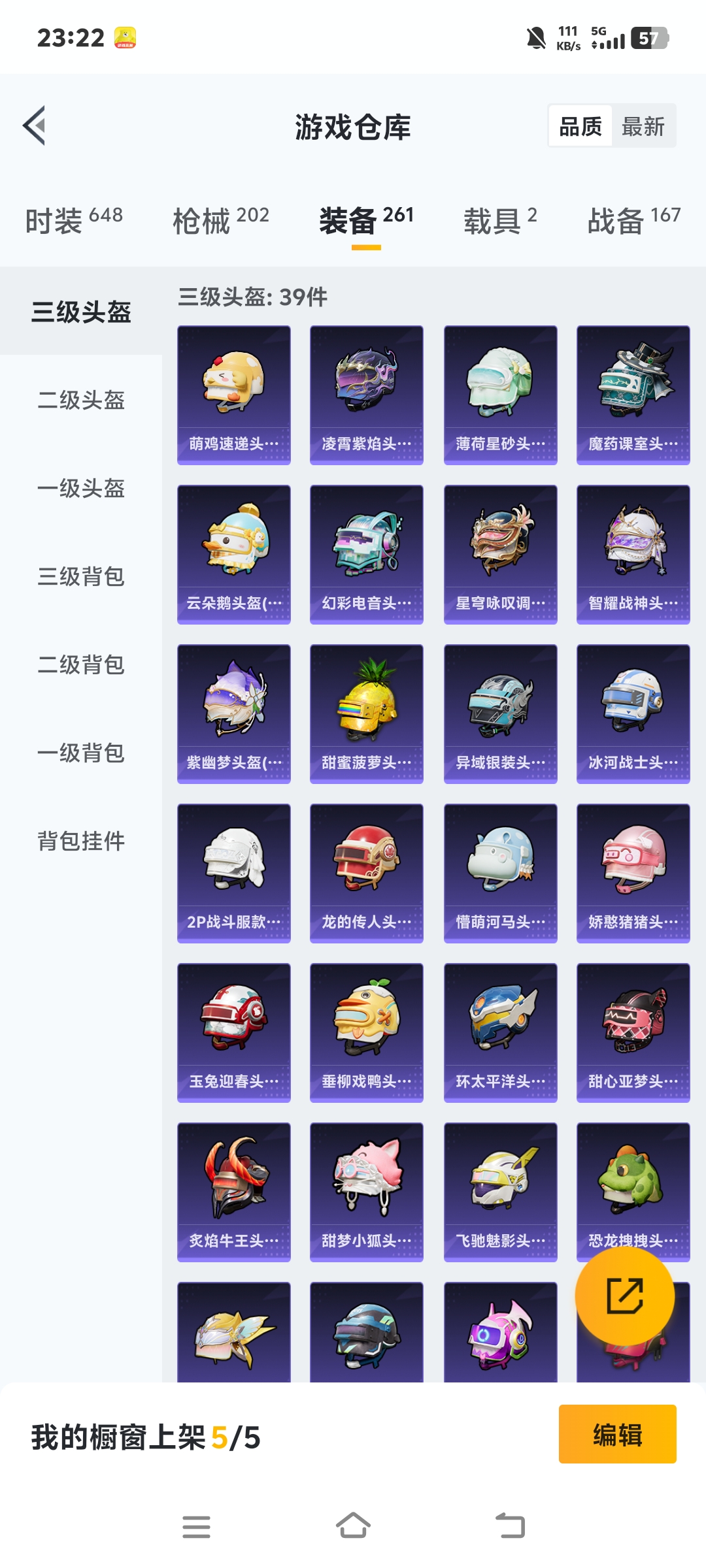Open the 环太平洋头盔 item
This screenshot has width=706, height=1568.
click(x=499, y=1032)
